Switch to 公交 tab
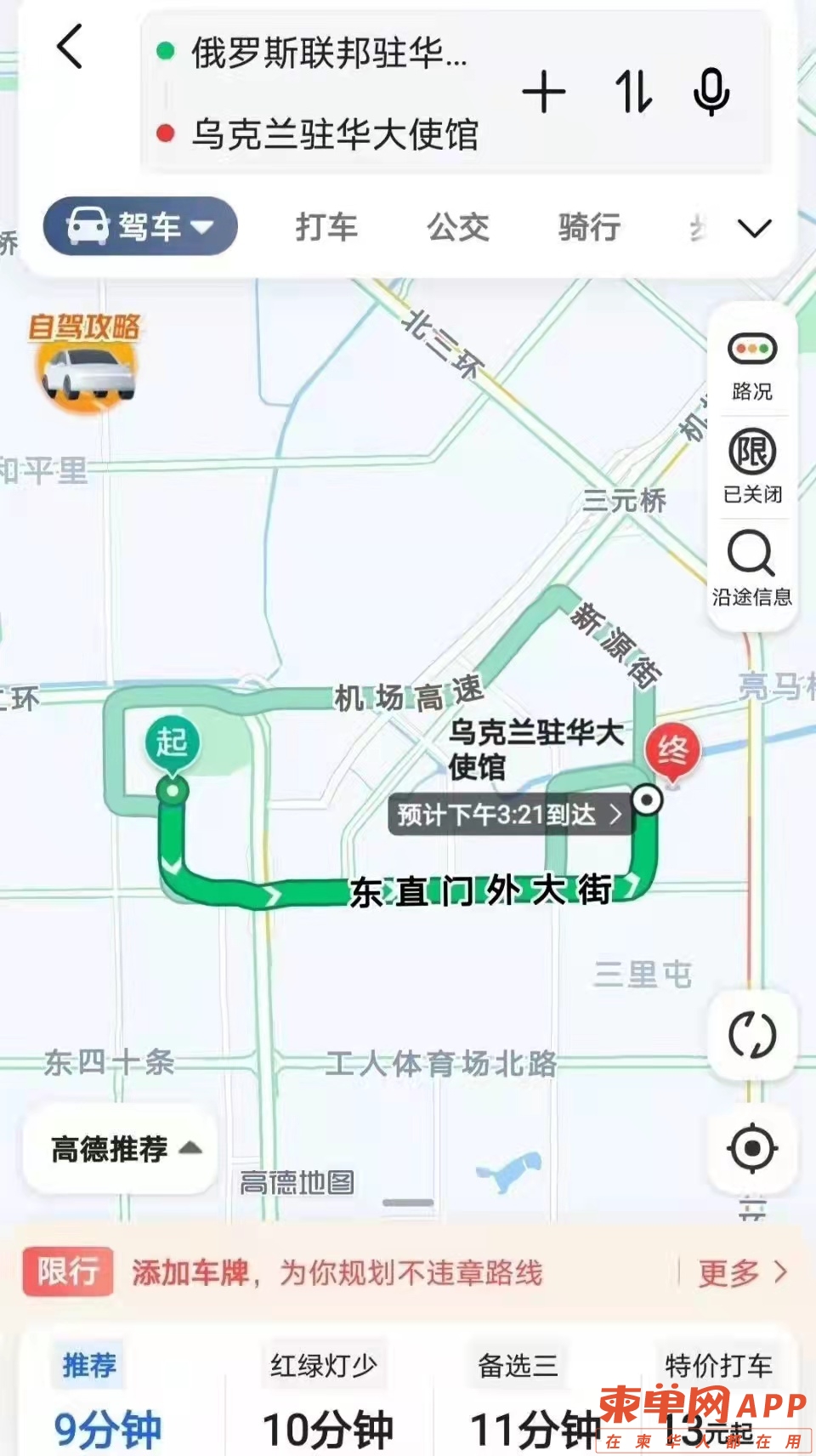Image resolution: width=816 pixels, height=1456 pixels. pos(458,227)
